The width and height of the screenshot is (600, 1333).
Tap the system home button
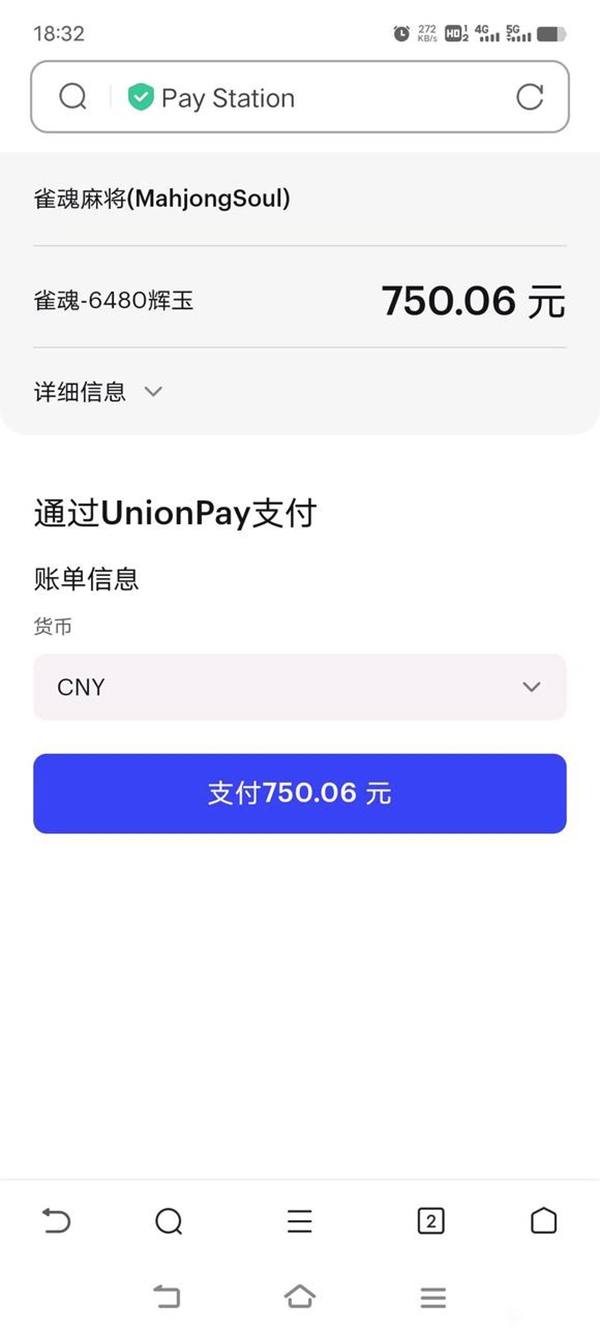(x=300, y=1297)
